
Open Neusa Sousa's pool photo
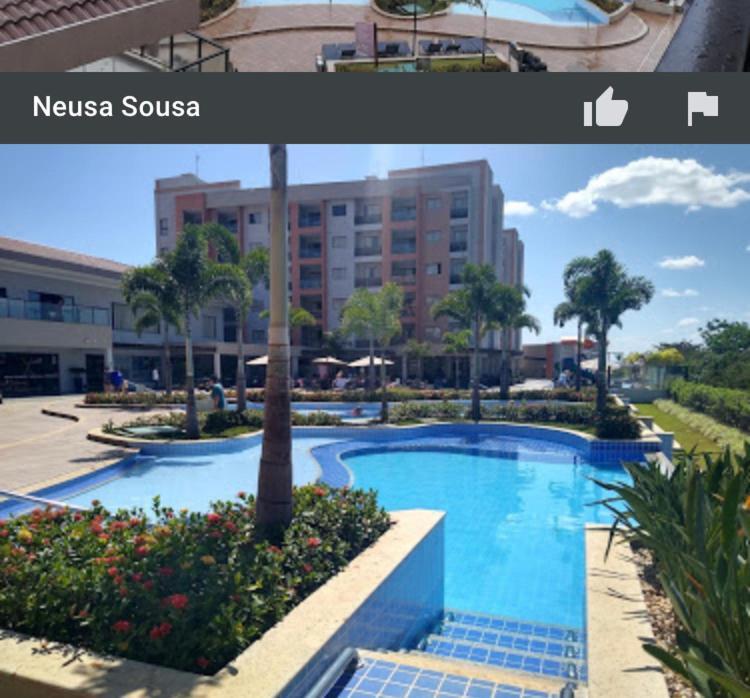click(x=375, y=420)
